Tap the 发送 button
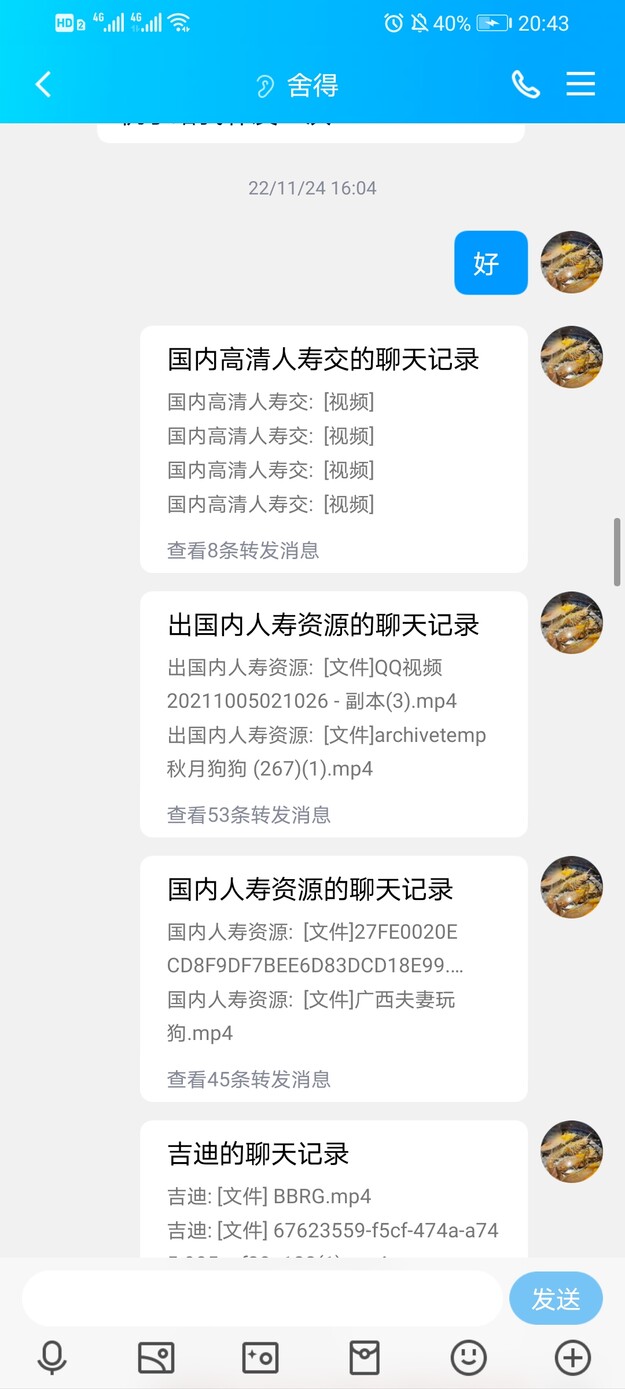The height and width of the screenshot is (1389, 625). coord(556,1298)
